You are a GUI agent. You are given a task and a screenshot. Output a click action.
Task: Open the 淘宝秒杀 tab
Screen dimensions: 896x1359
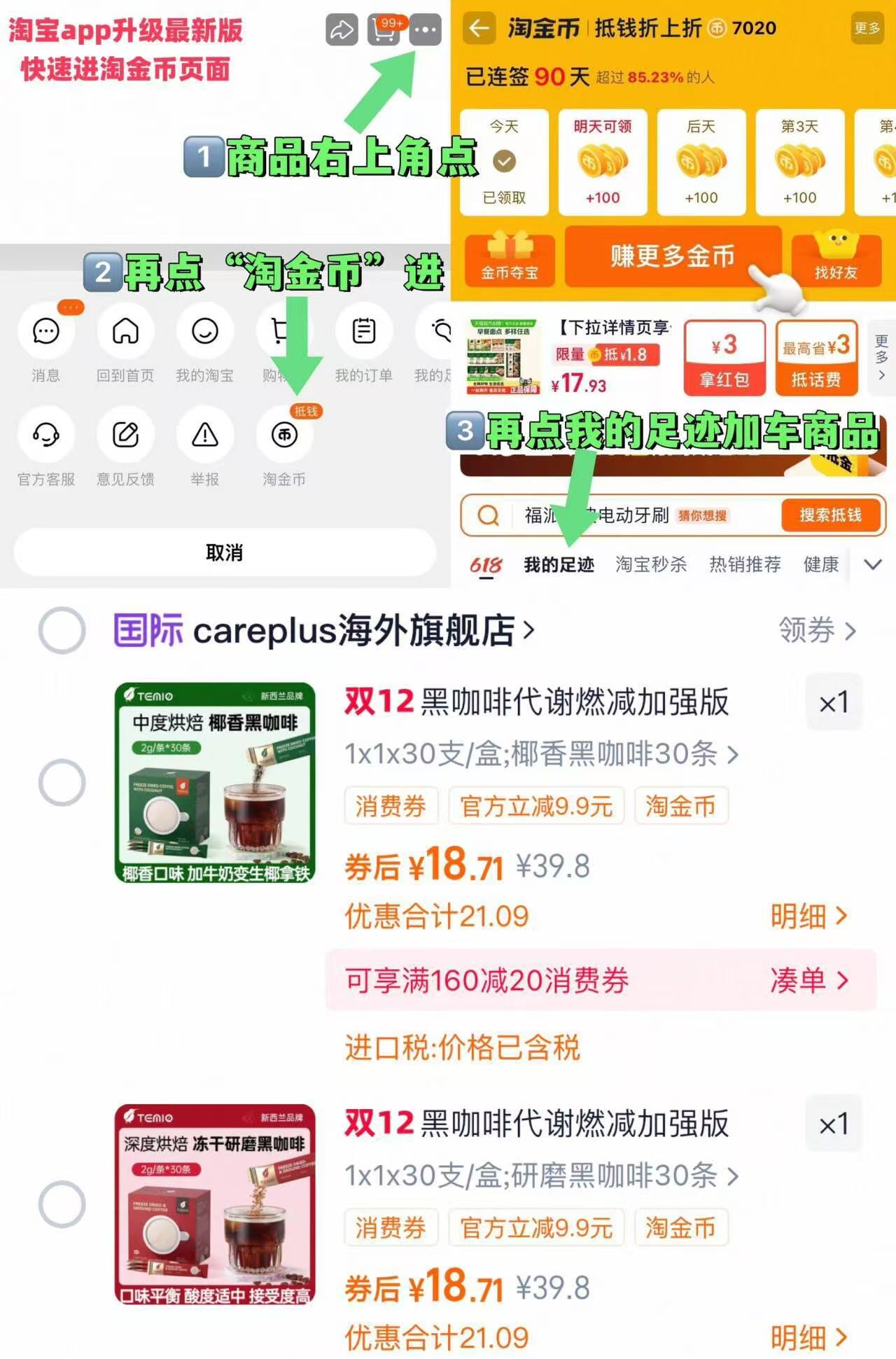[x=652, y=564]
